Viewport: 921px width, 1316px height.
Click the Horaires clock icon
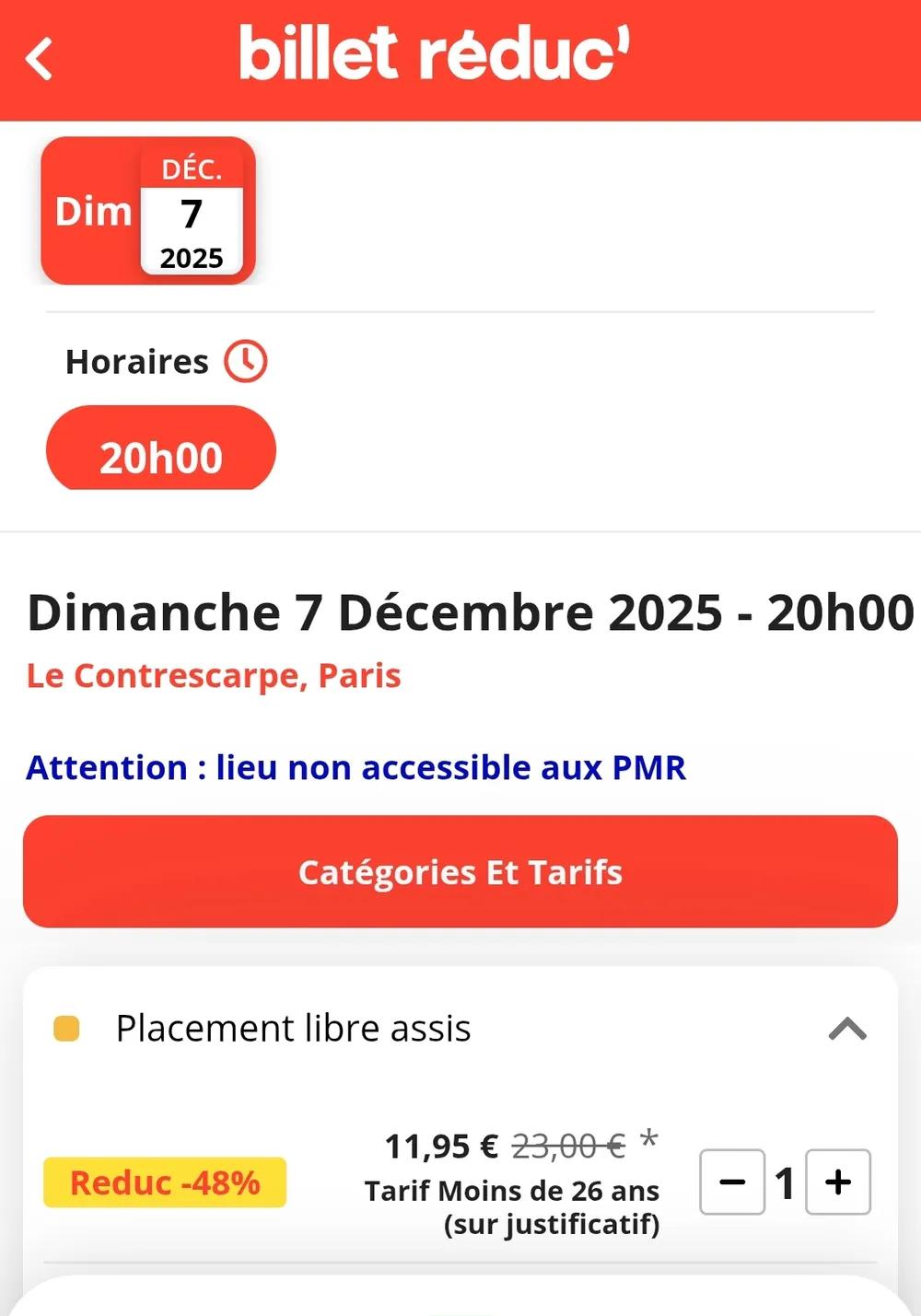(247, 361)
